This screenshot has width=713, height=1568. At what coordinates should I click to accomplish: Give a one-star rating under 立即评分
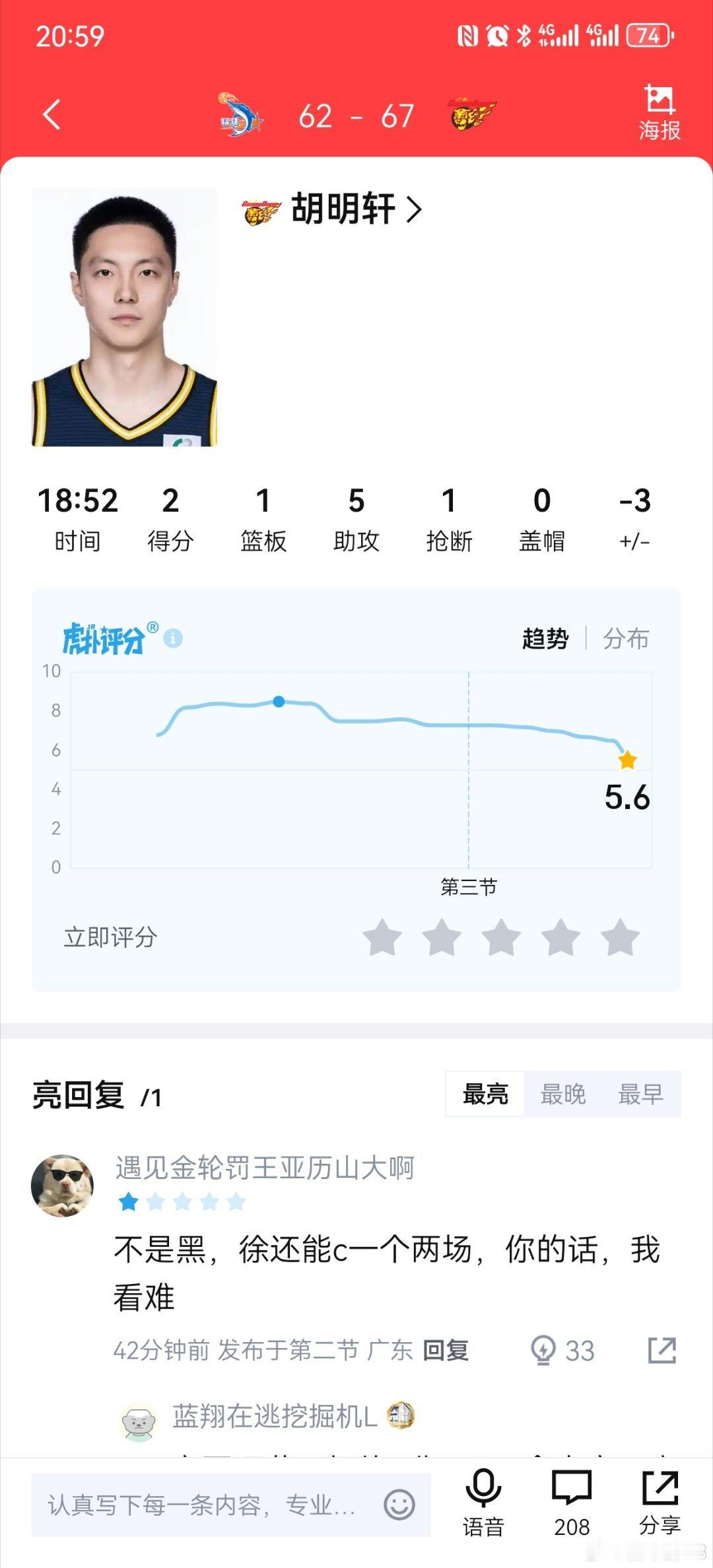point(382,937)
